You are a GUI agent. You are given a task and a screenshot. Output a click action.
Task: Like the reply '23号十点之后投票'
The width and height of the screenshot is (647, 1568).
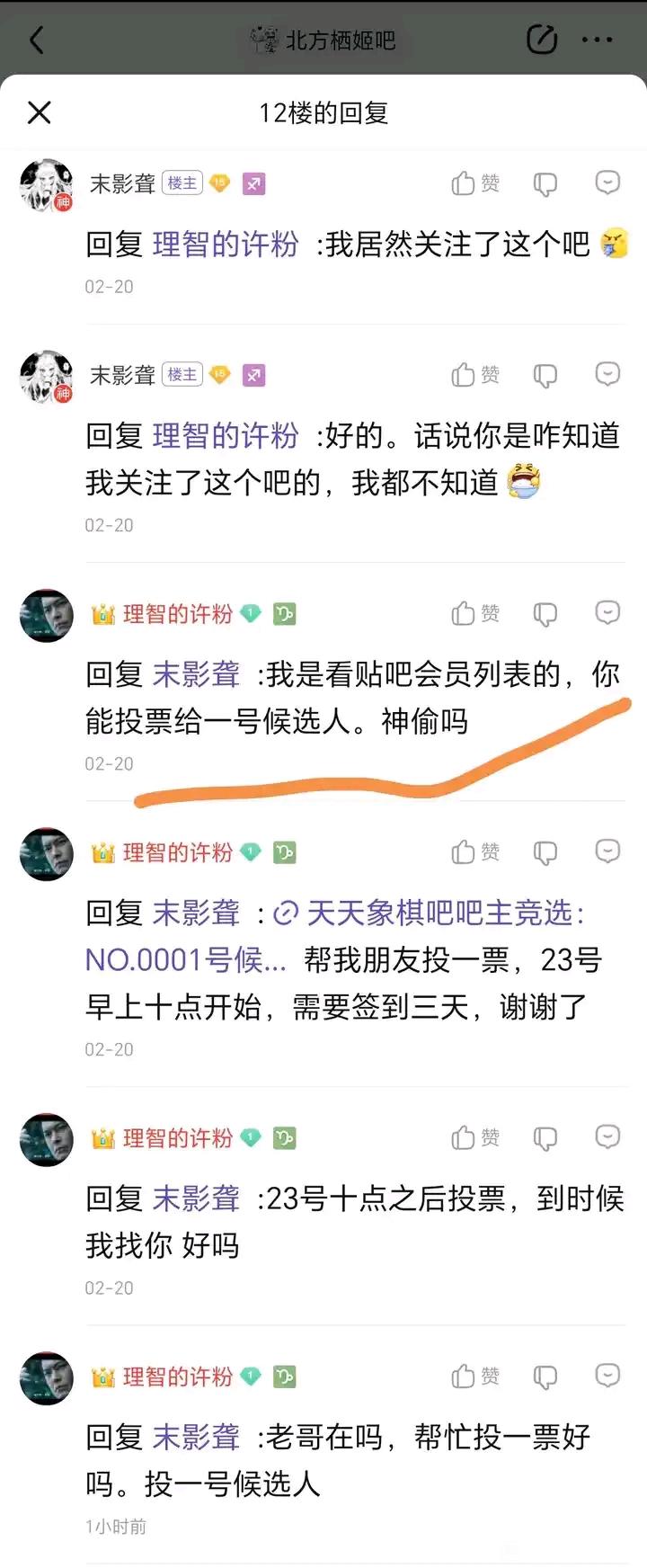[474, 1137]
